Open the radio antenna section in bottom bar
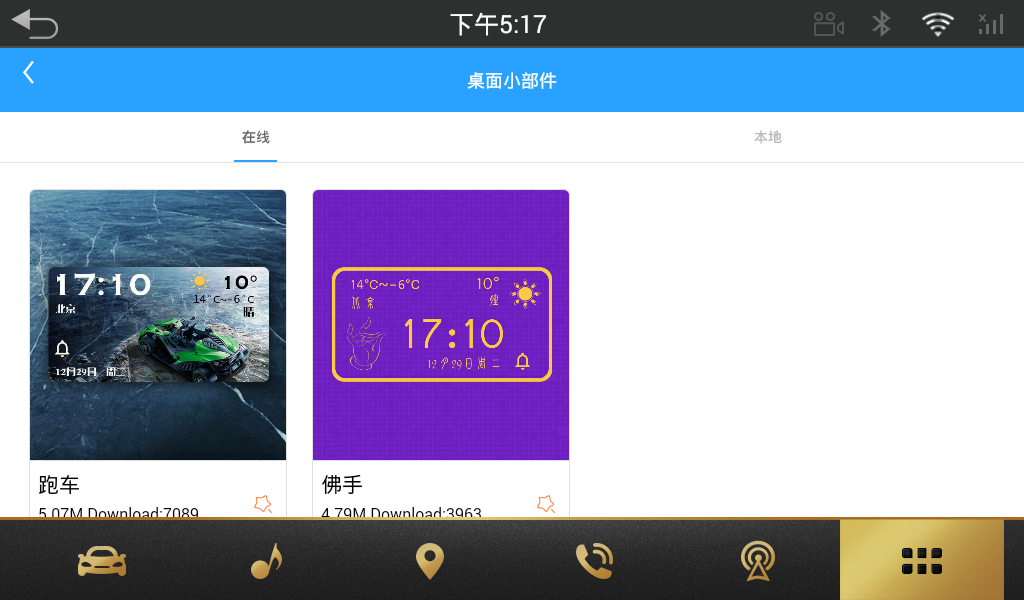Viewport: 1024px width, 600px height. [757, 561]
